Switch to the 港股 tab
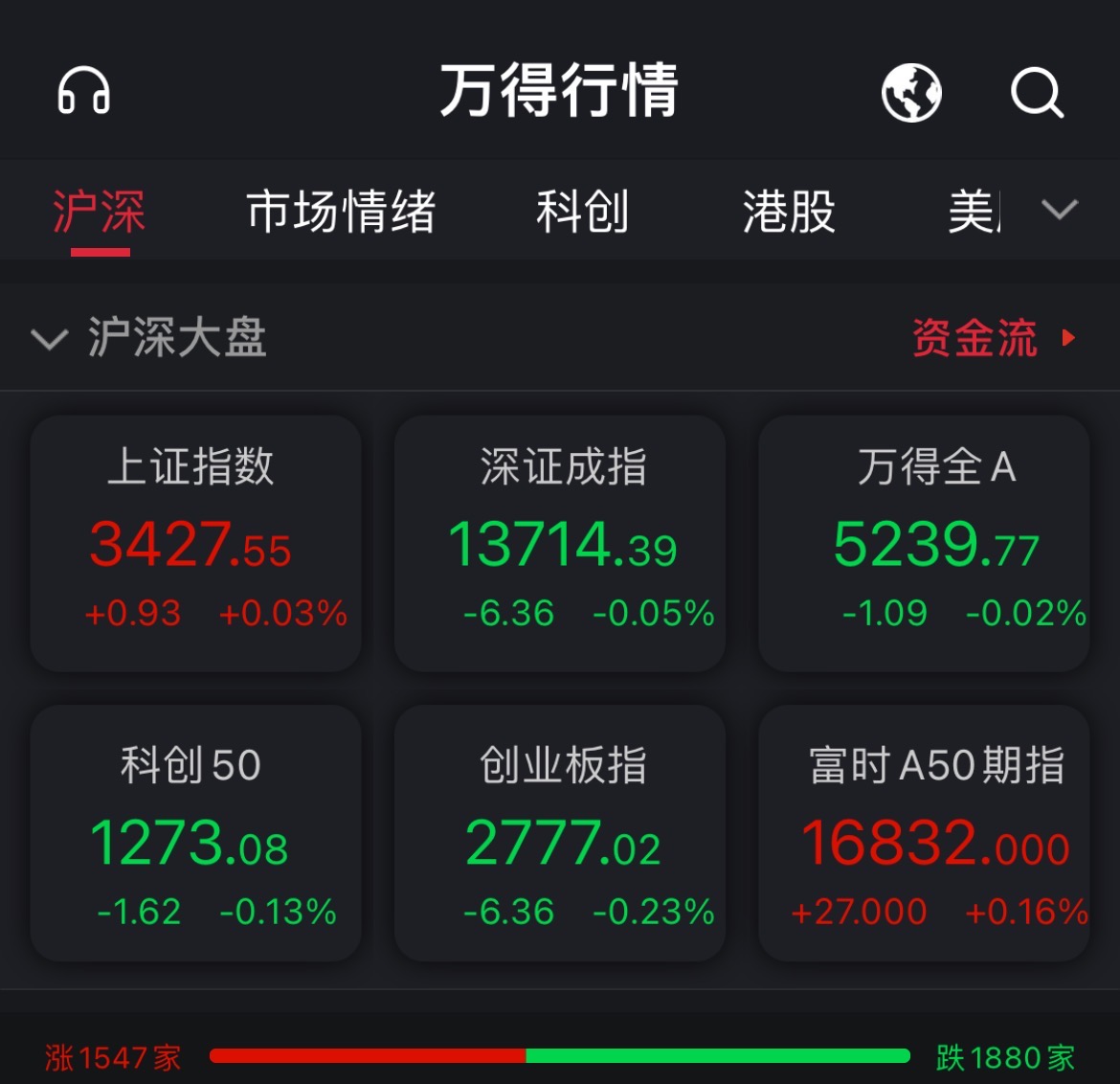 pyautogui.click(x=789, y=212)
